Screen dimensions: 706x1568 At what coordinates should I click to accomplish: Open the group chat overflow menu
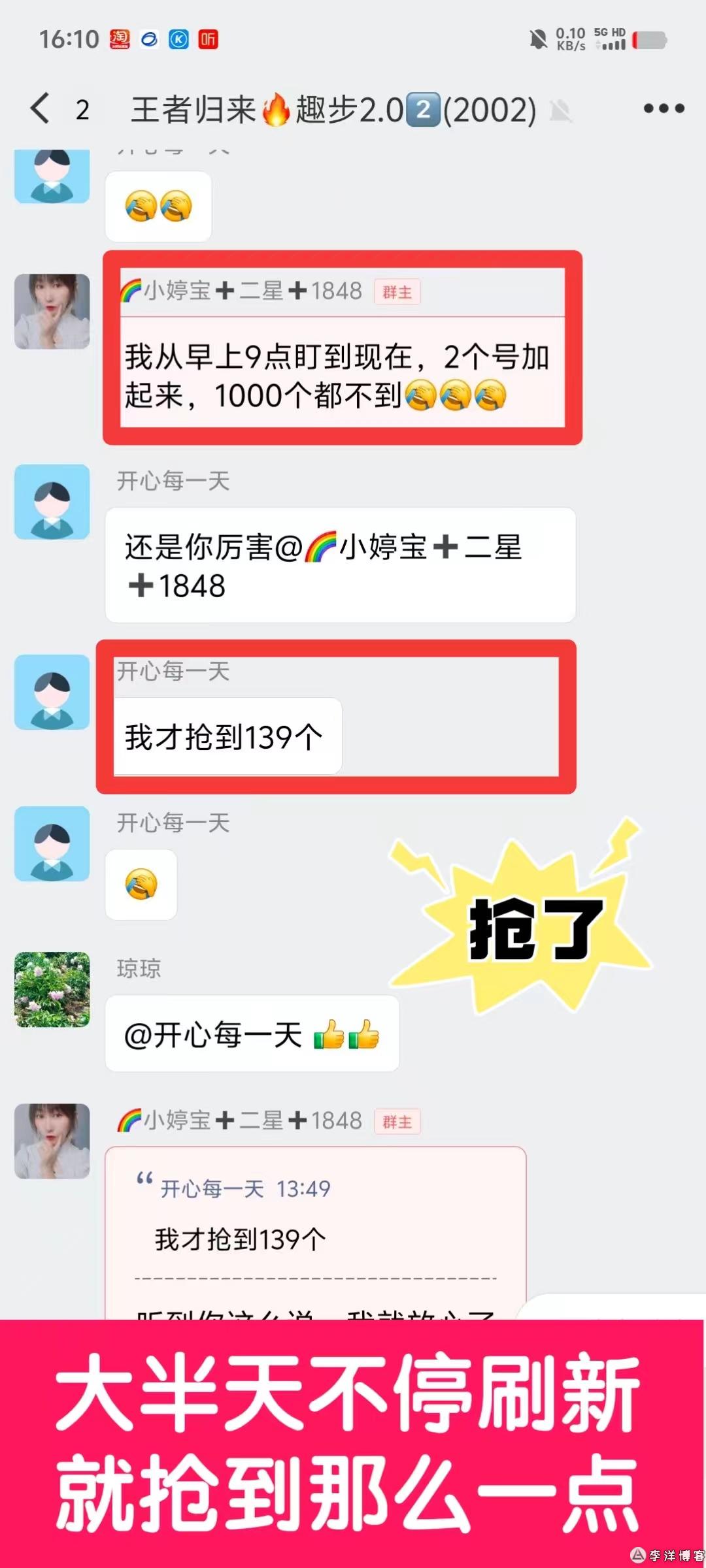[664, 108]
